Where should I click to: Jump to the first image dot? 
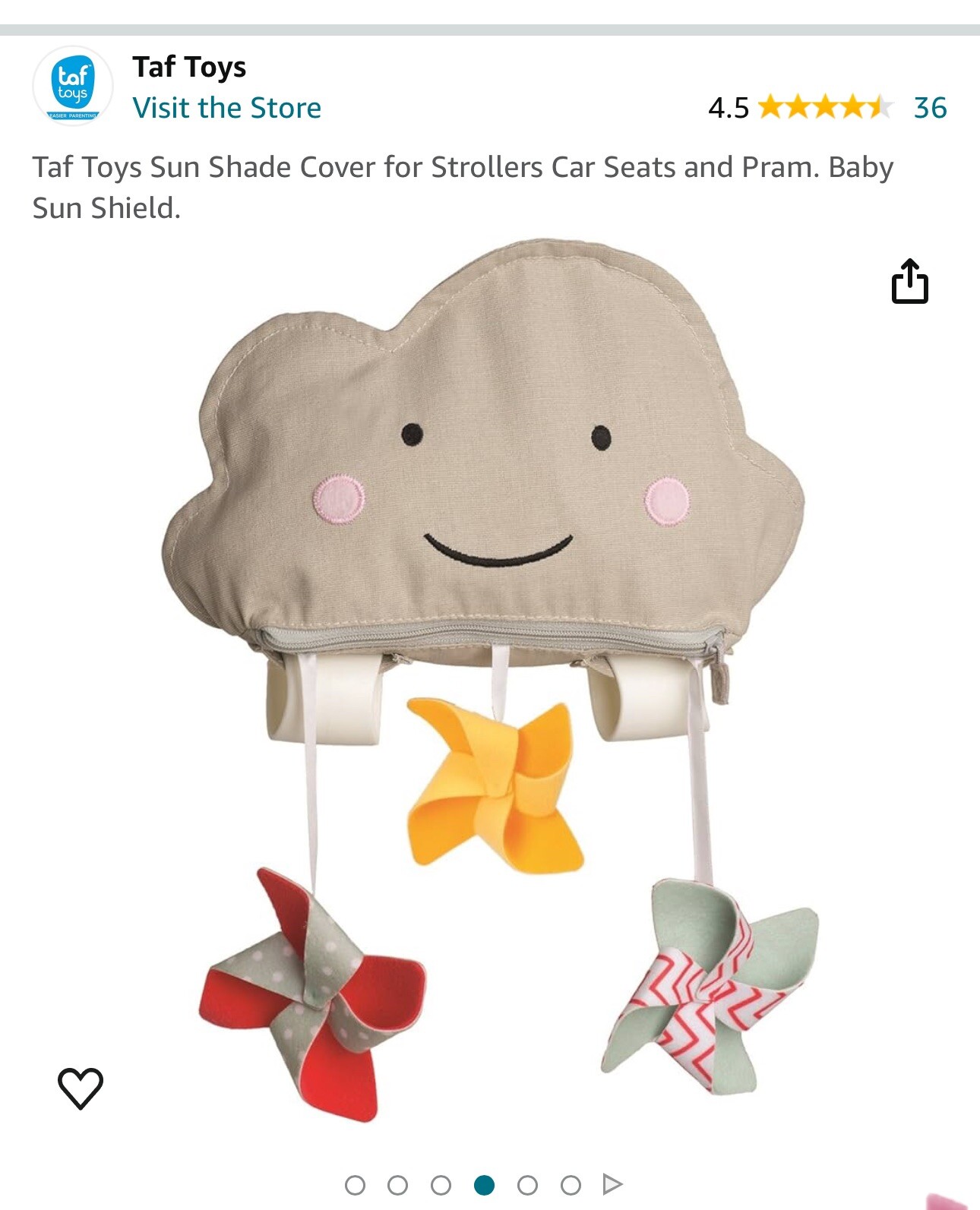pos(355,1185)
